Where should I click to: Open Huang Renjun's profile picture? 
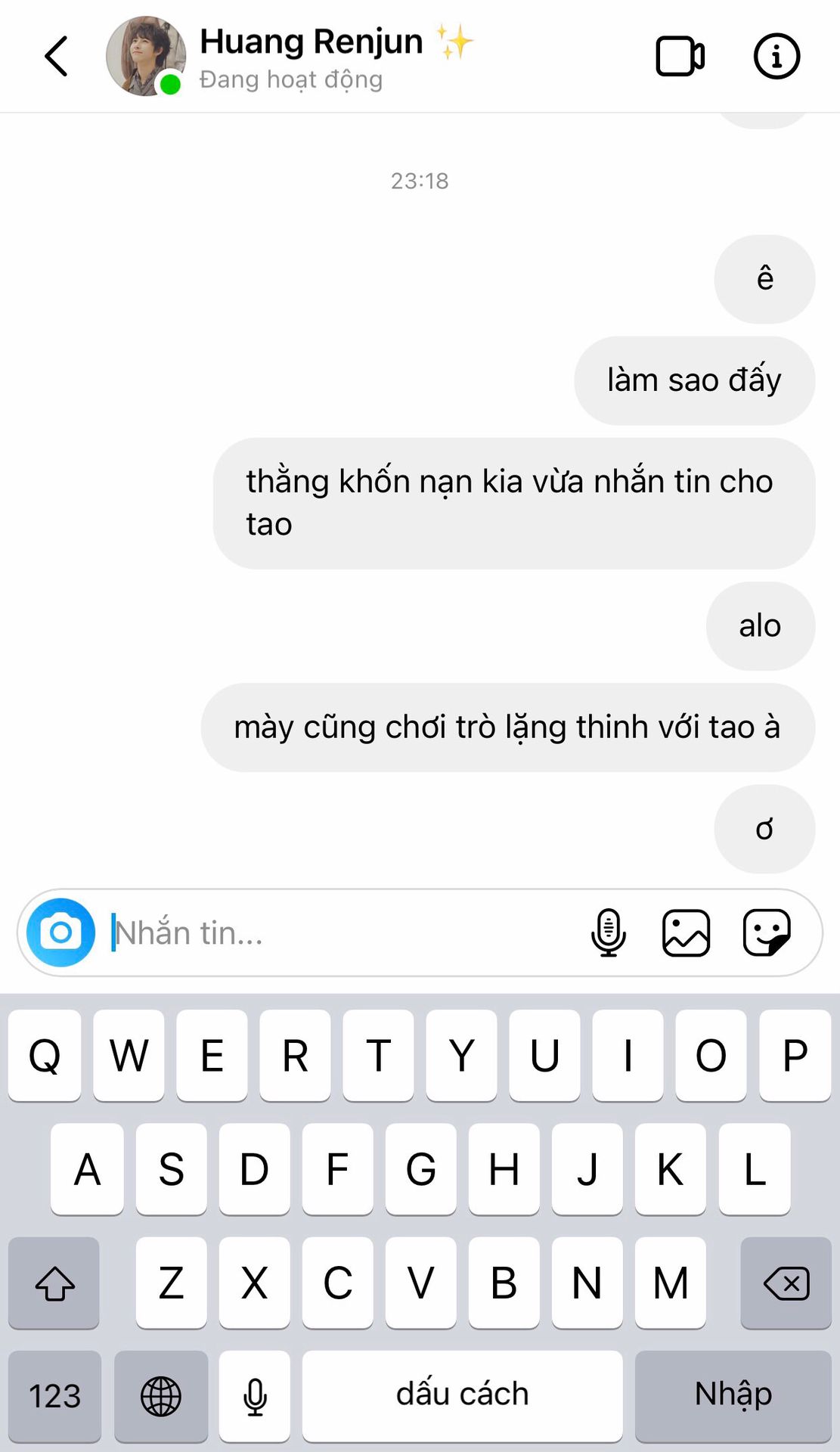coord(146,56)
